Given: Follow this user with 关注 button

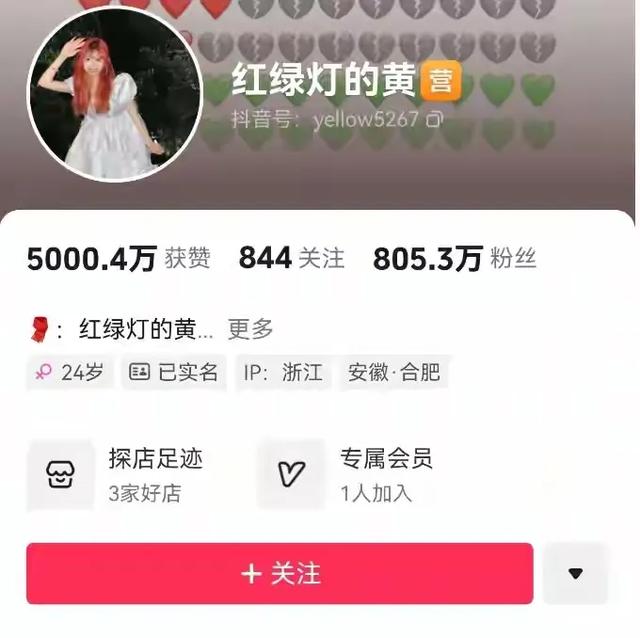Looking at the screenshot, I should [279, 573].
